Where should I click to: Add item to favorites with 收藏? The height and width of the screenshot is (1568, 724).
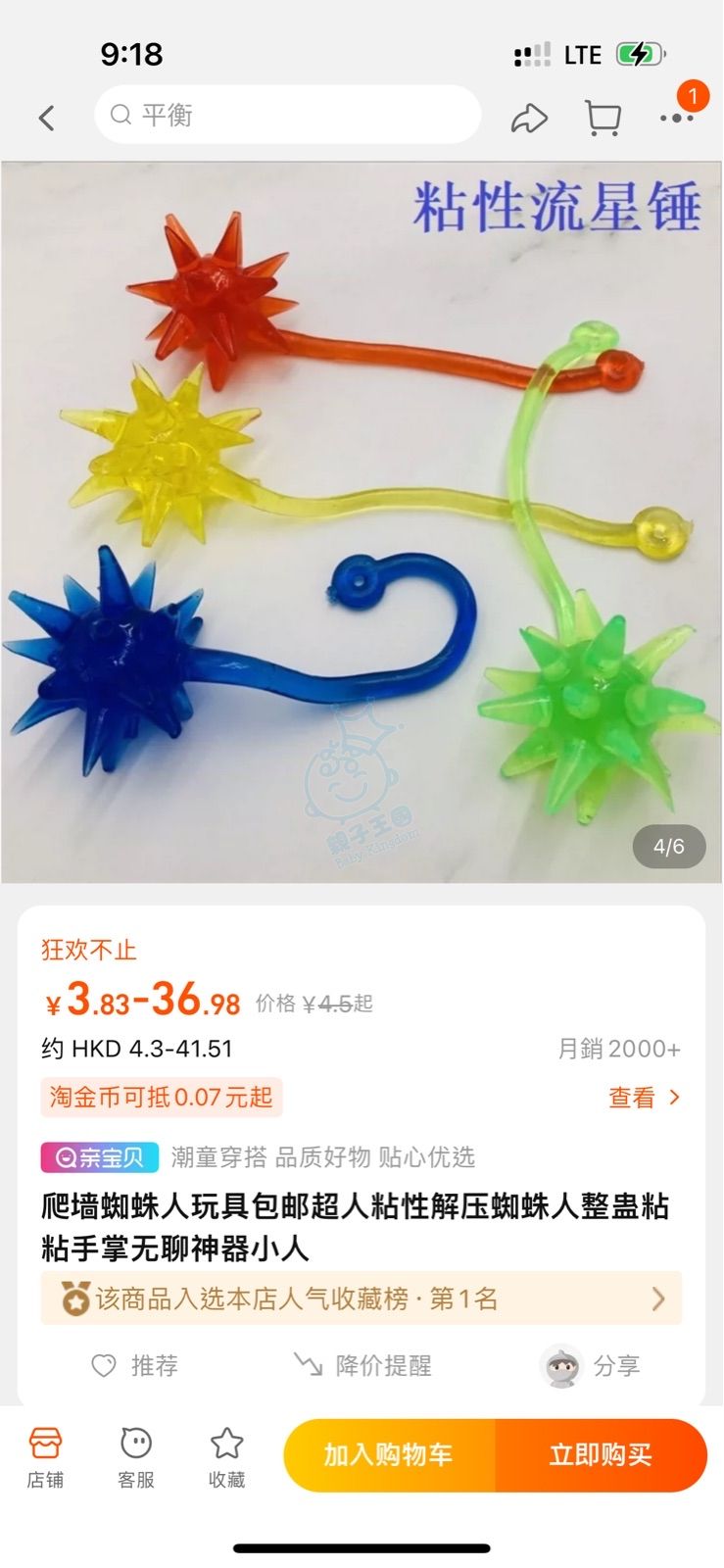(226, 1457)
